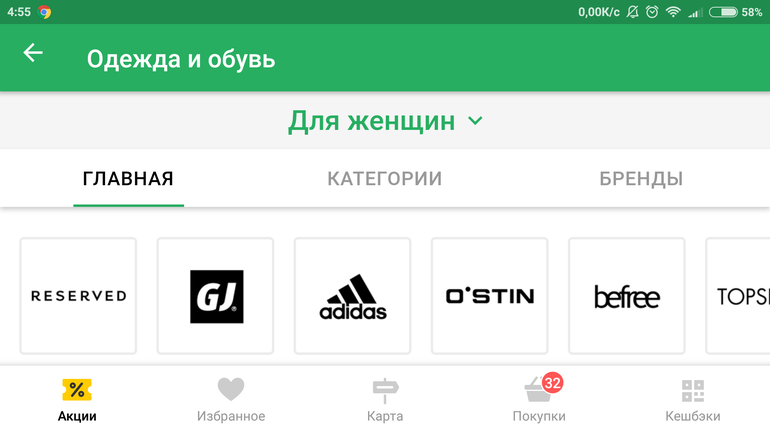The image size is (770, 433).
Task: Choose the befree brand tile
Action: (626, 296)
